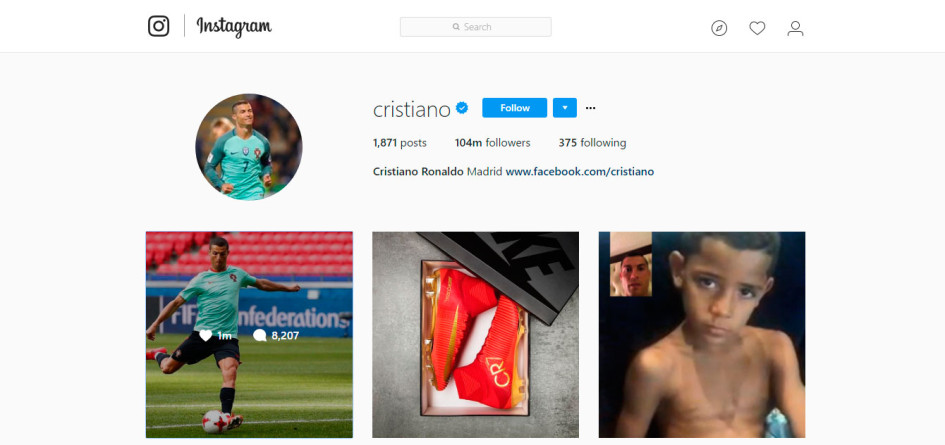Open the www.facebook.com/cristiano link

click(x=579, y=172)
